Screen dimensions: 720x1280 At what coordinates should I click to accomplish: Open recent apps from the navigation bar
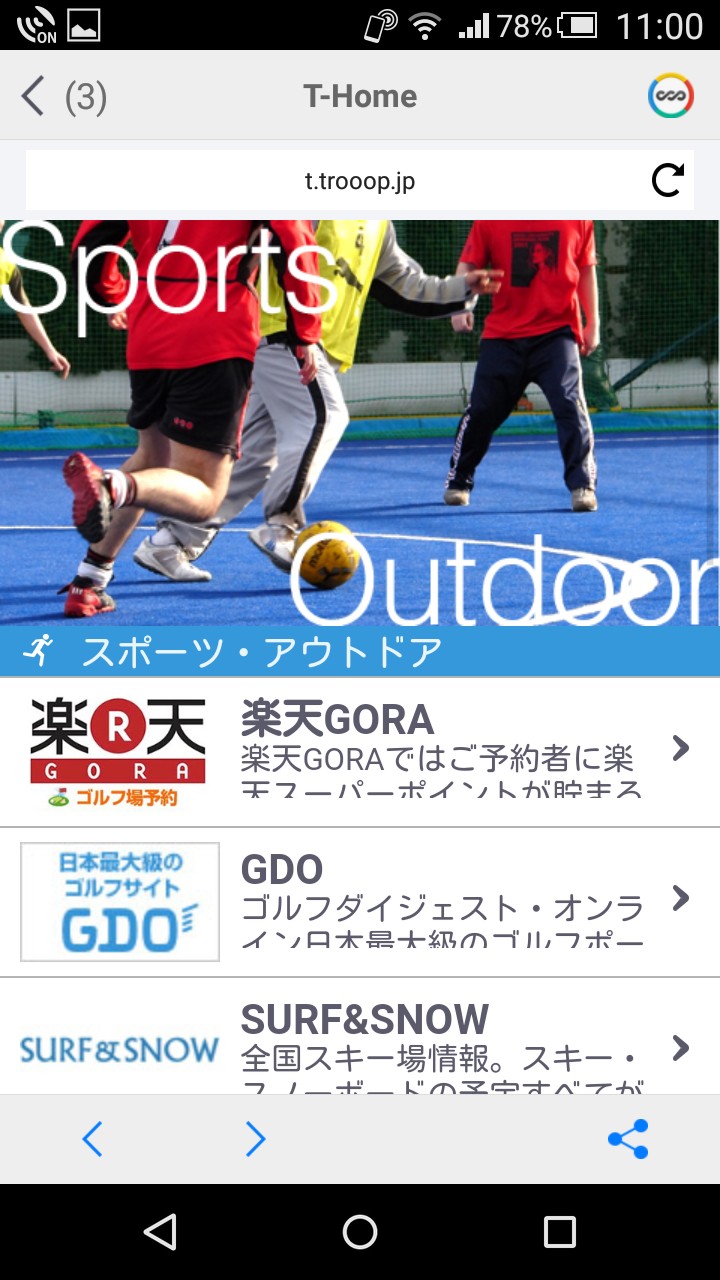pos(560,1232)
